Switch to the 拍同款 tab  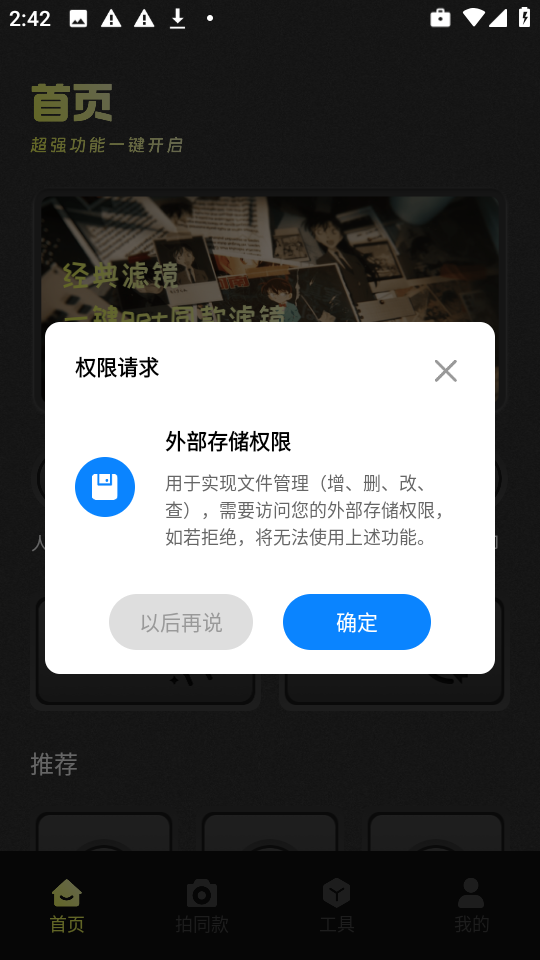pyautogui.click(x=202, y=906)
